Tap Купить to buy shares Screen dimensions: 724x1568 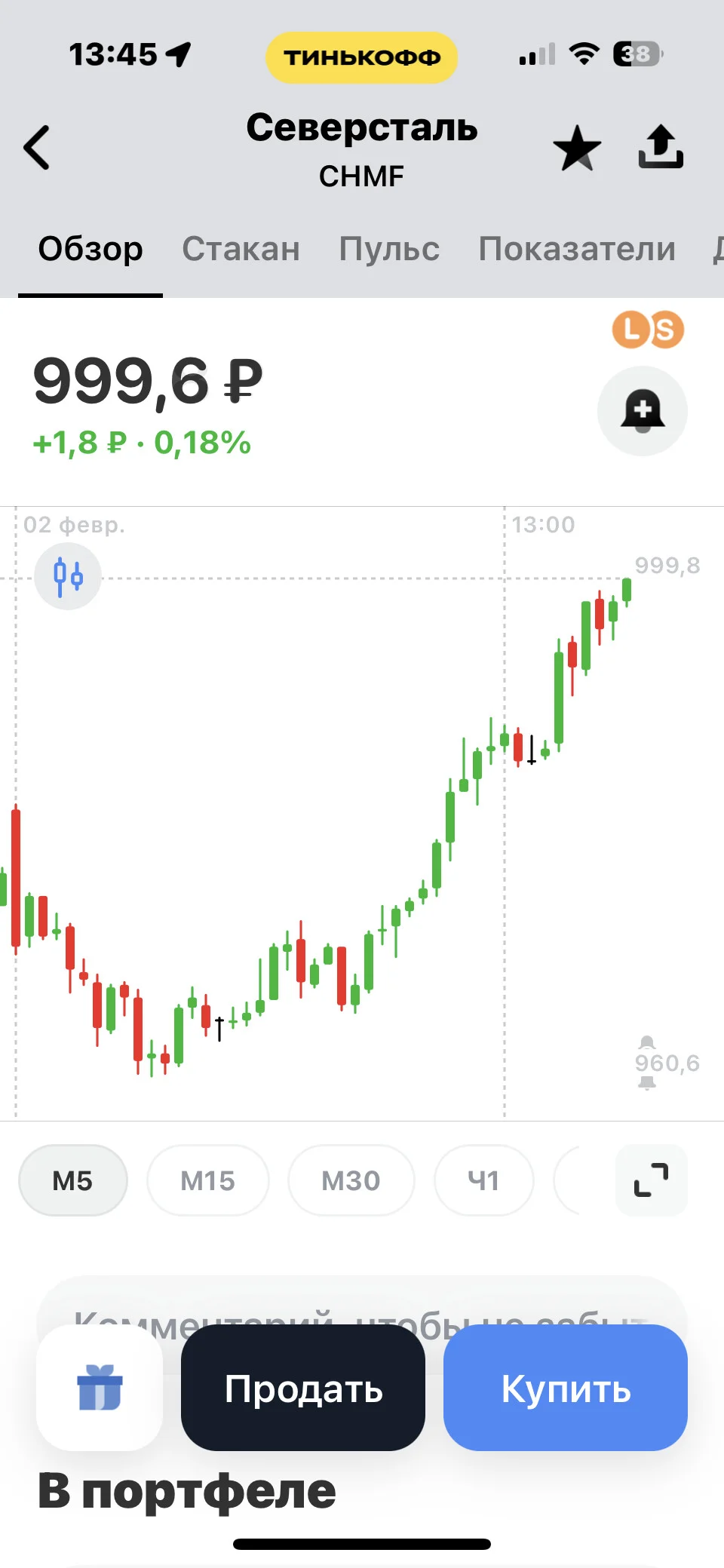(x=566, y=1388)
